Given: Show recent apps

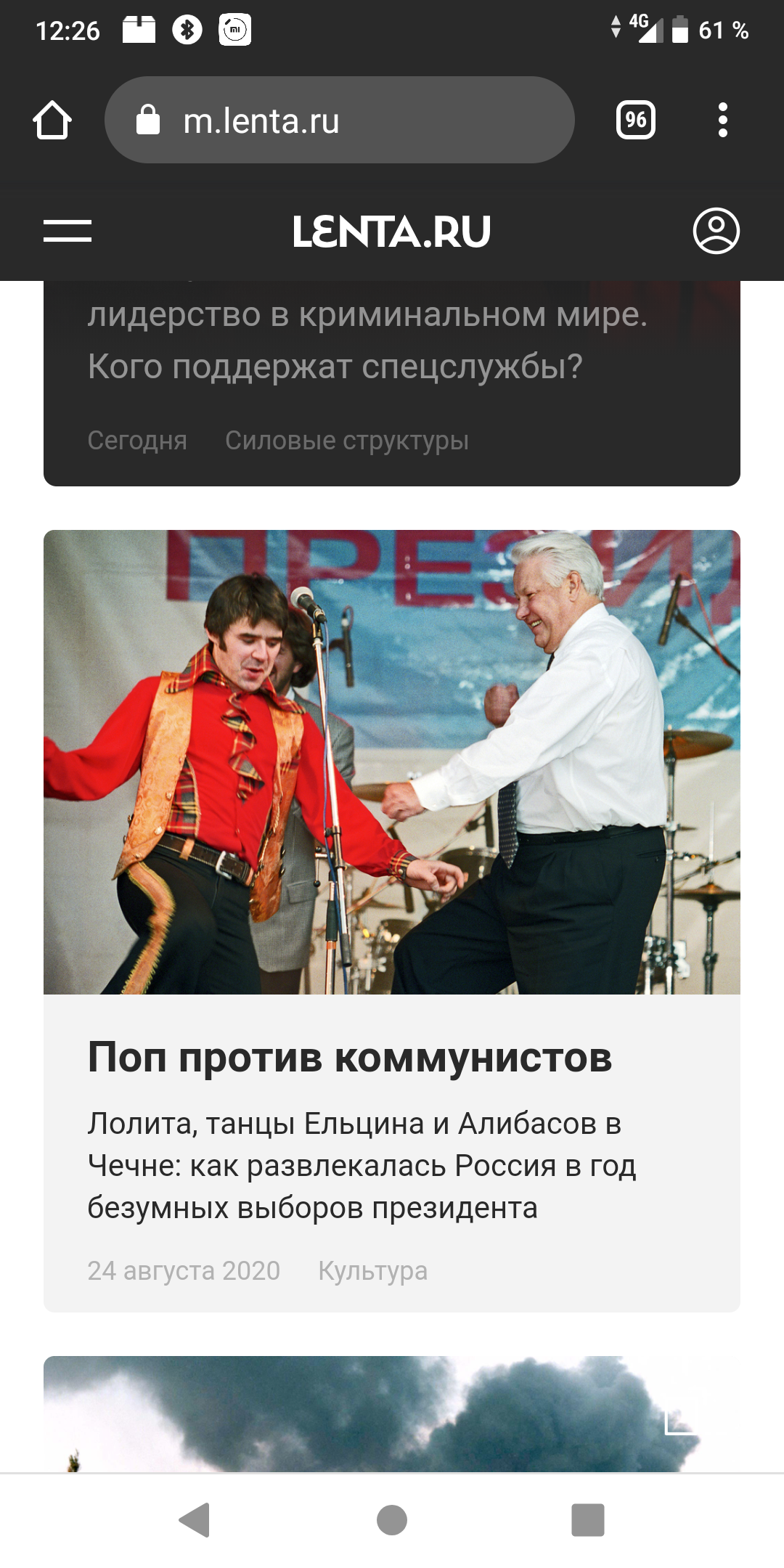Looking at the screenshot, I should pos(588,1519).
